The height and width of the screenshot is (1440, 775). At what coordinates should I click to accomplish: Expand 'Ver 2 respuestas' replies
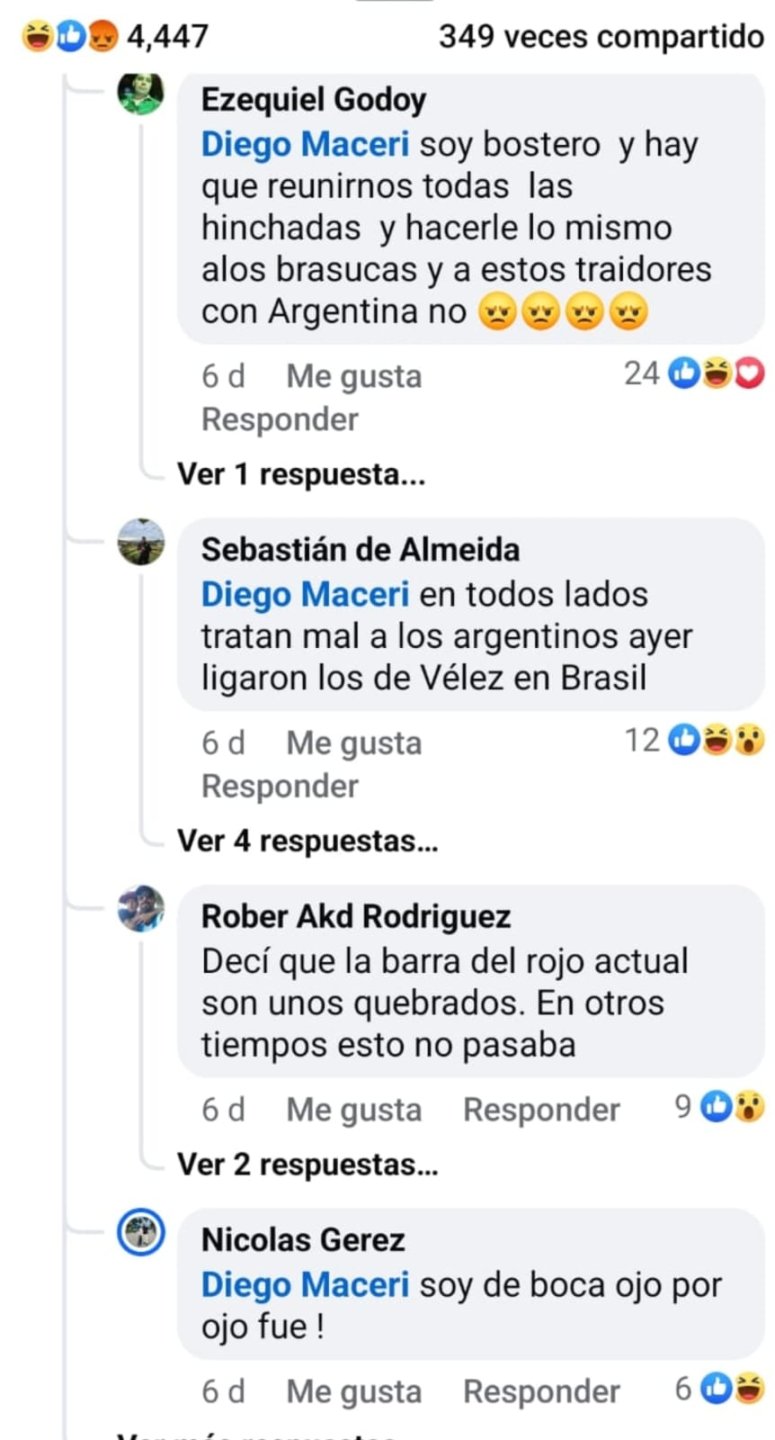pyautogui.click(x=307, y=1165)
